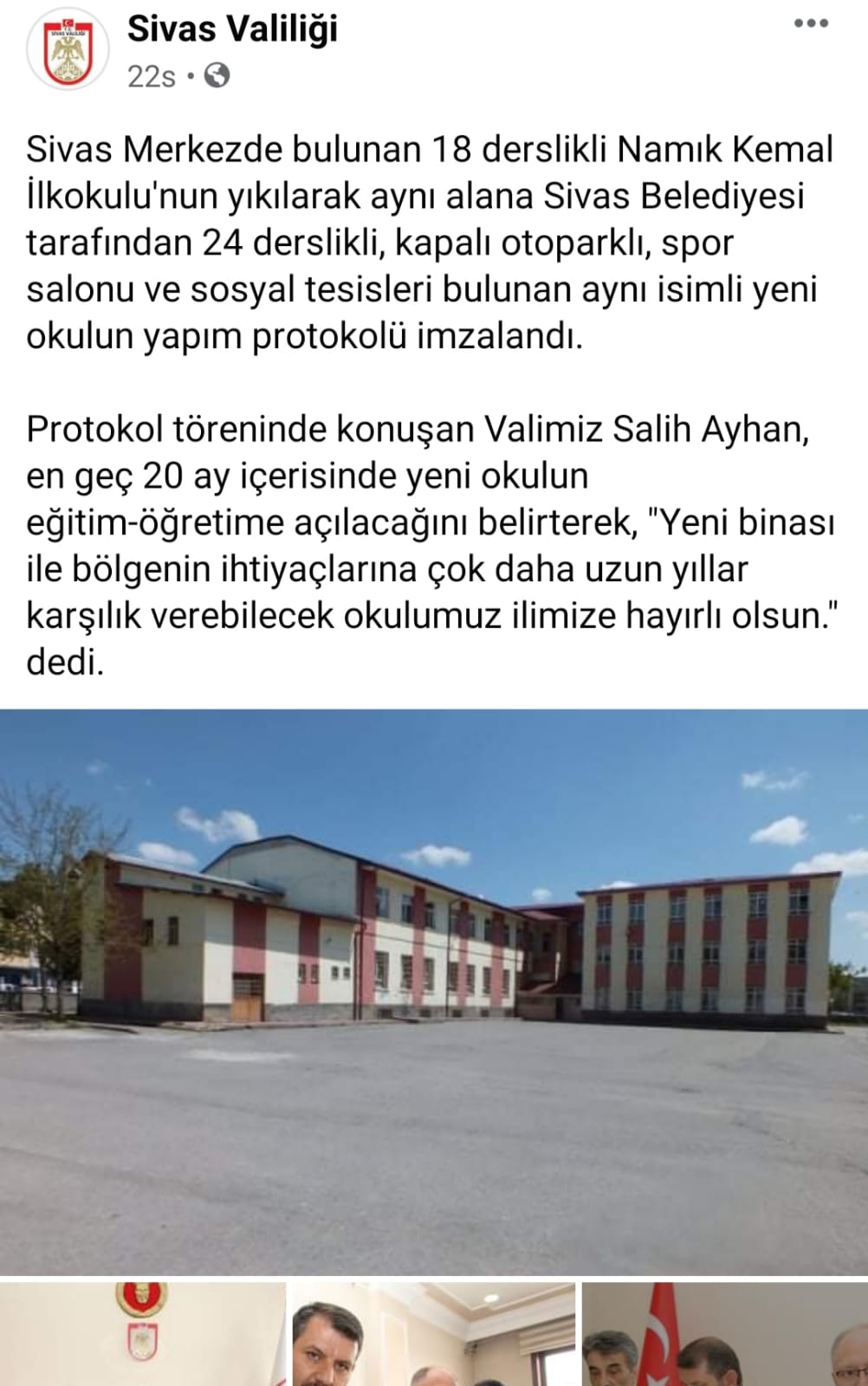Open the middle photo of the protocol meeting

[x=432, y=1335]
